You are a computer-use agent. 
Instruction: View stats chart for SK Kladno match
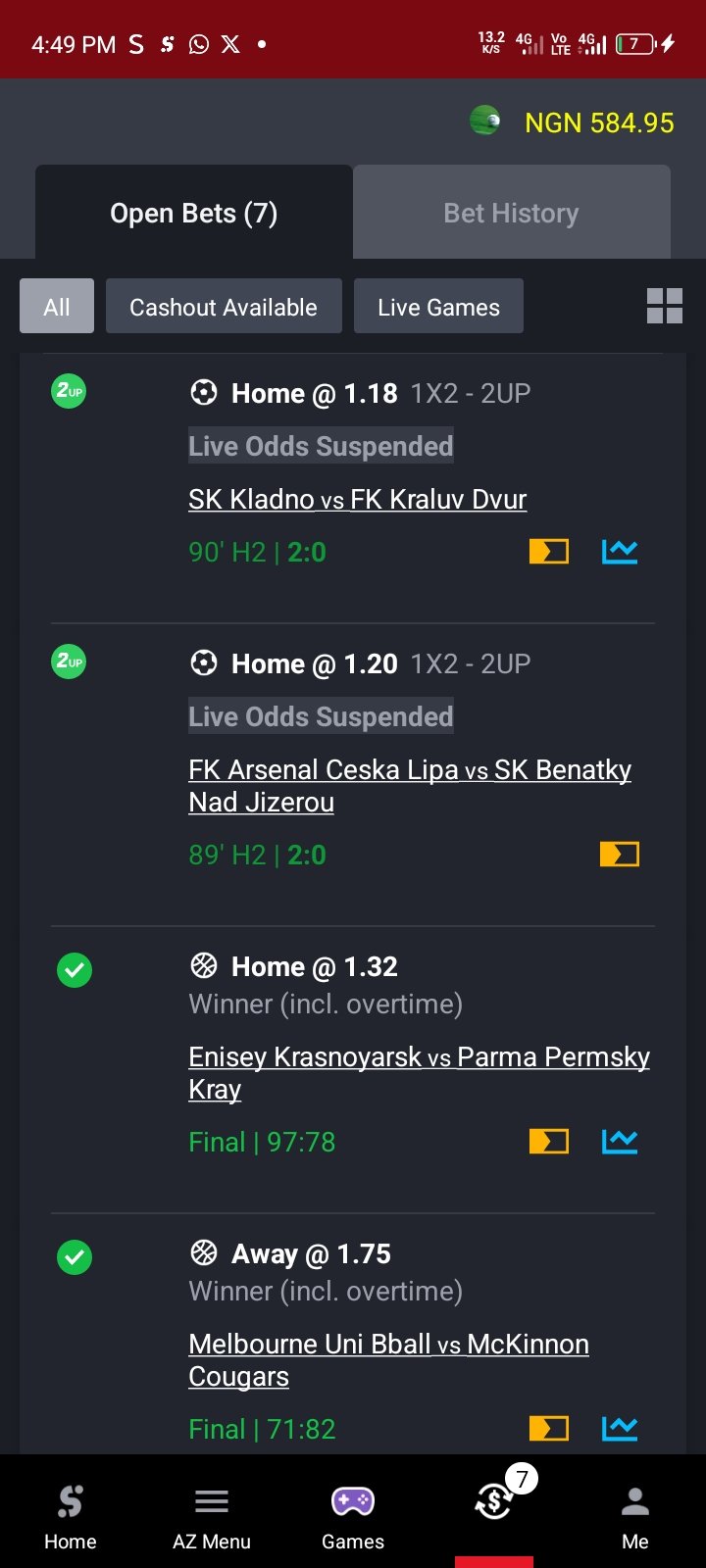pyautogui.click(x=619, y=552)
